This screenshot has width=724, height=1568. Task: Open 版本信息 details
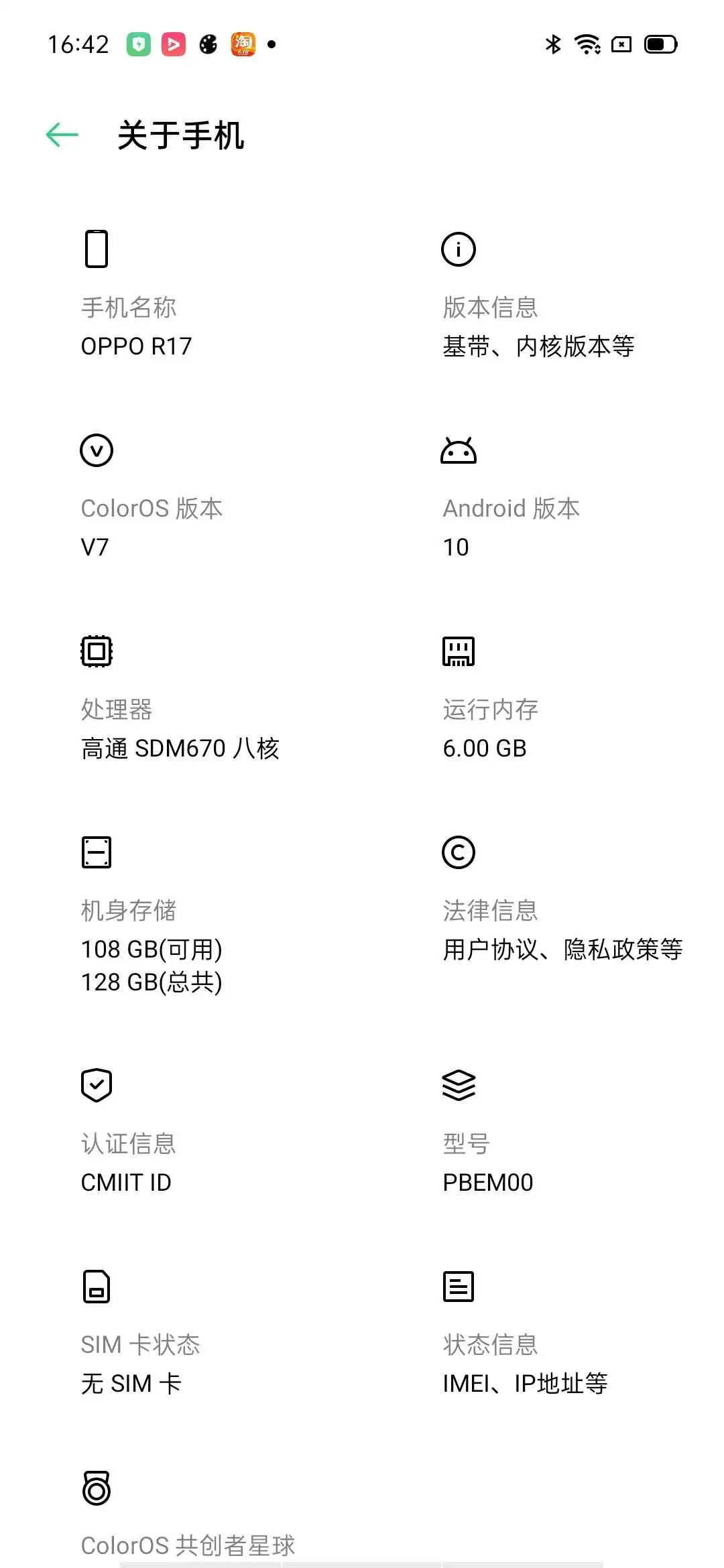(x=538, y=326)
